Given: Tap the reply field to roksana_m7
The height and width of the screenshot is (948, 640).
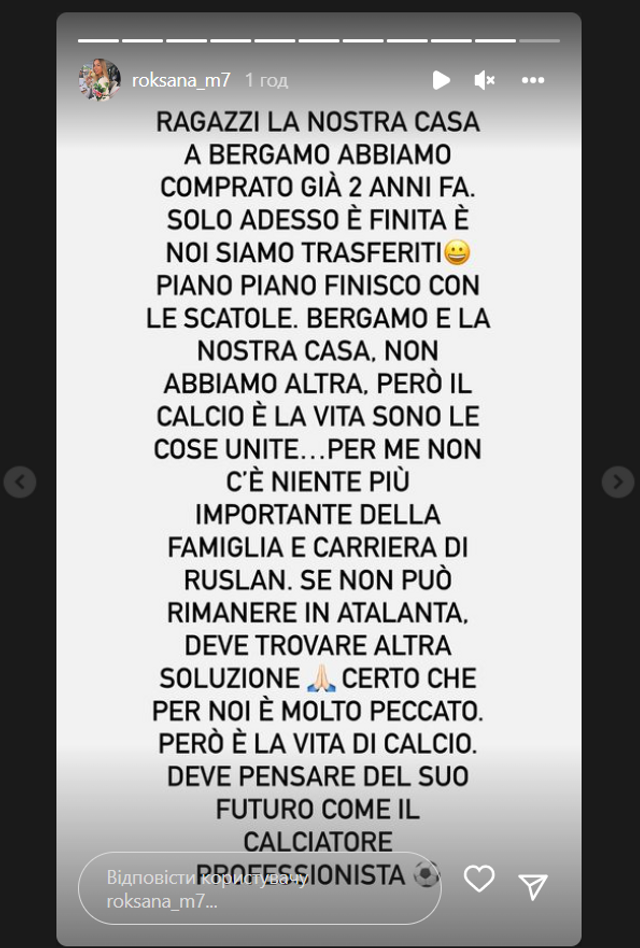Looking at the screenshot, I should (258, 887).
